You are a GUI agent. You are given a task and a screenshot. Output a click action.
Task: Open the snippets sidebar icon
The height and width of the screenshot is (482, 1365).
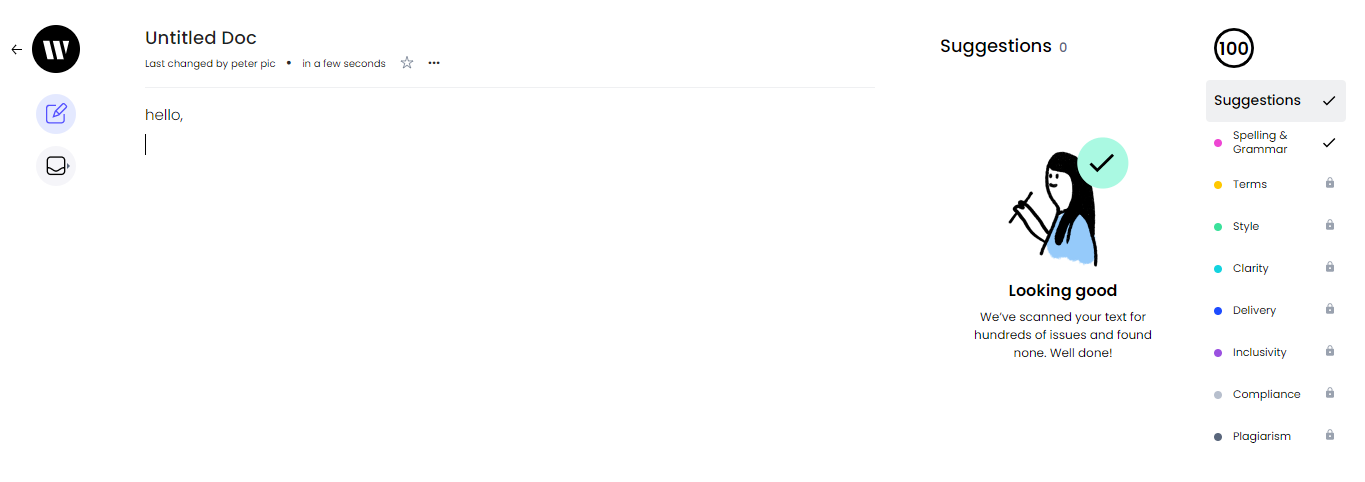click(56, 166)
